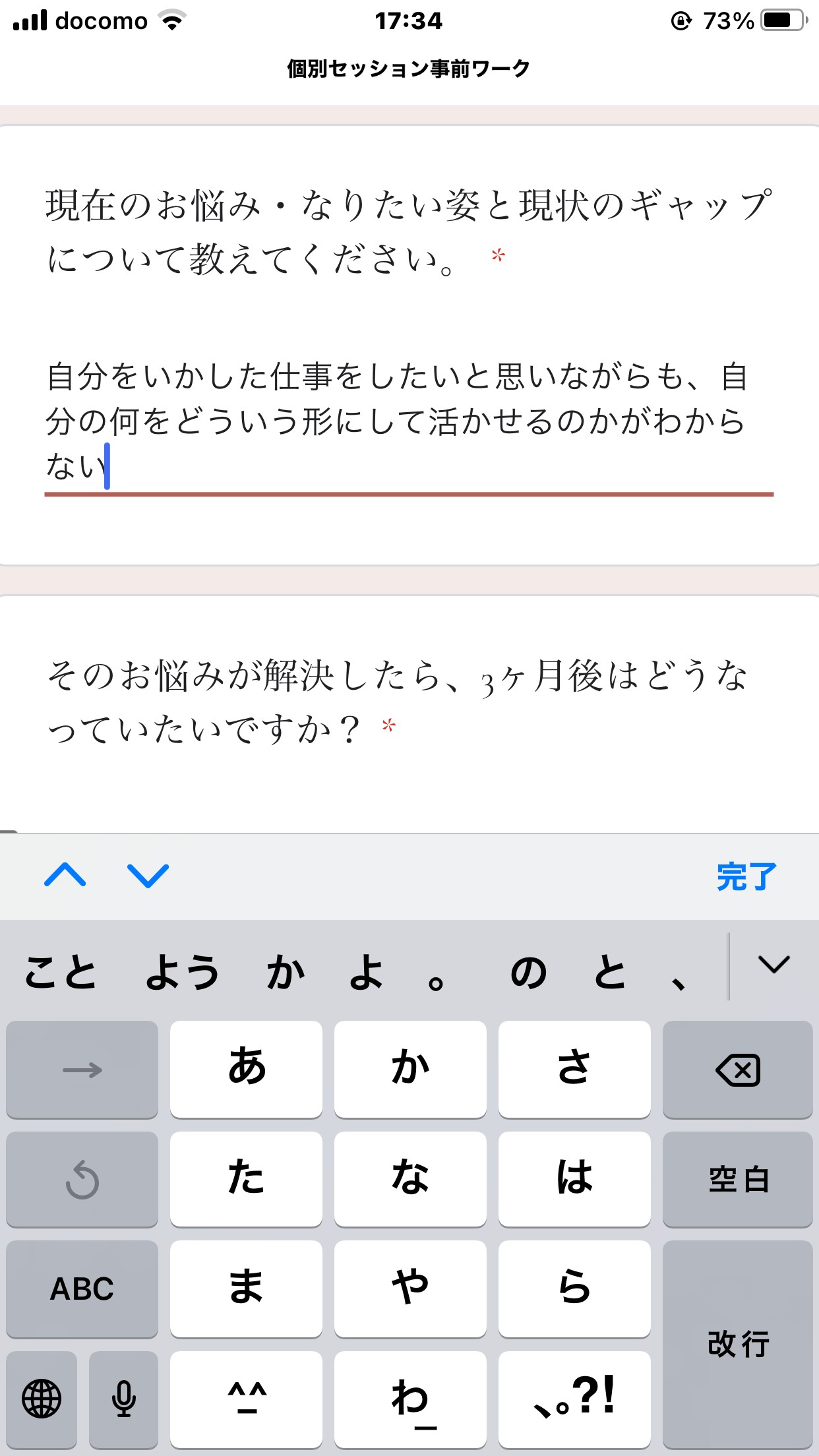The width and height of the screenshot is (819, 1456).
Task: Tap the answer text field about 現在のお悩み
Action: (x=409, y=422)
